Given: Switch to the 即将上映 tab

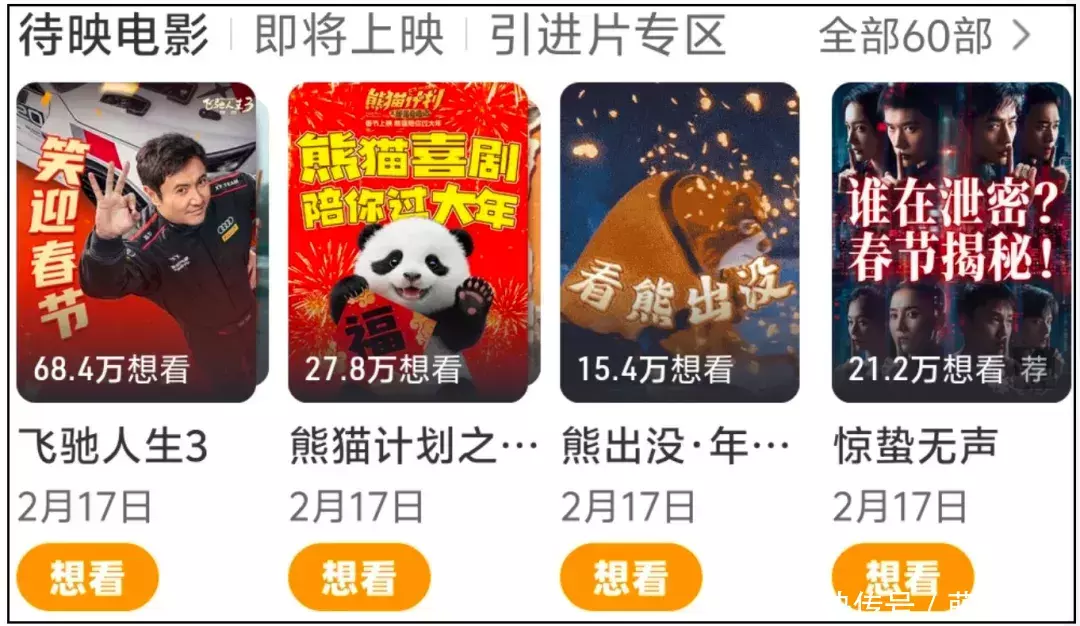Looking at the screenshot, I should [348, 36].
